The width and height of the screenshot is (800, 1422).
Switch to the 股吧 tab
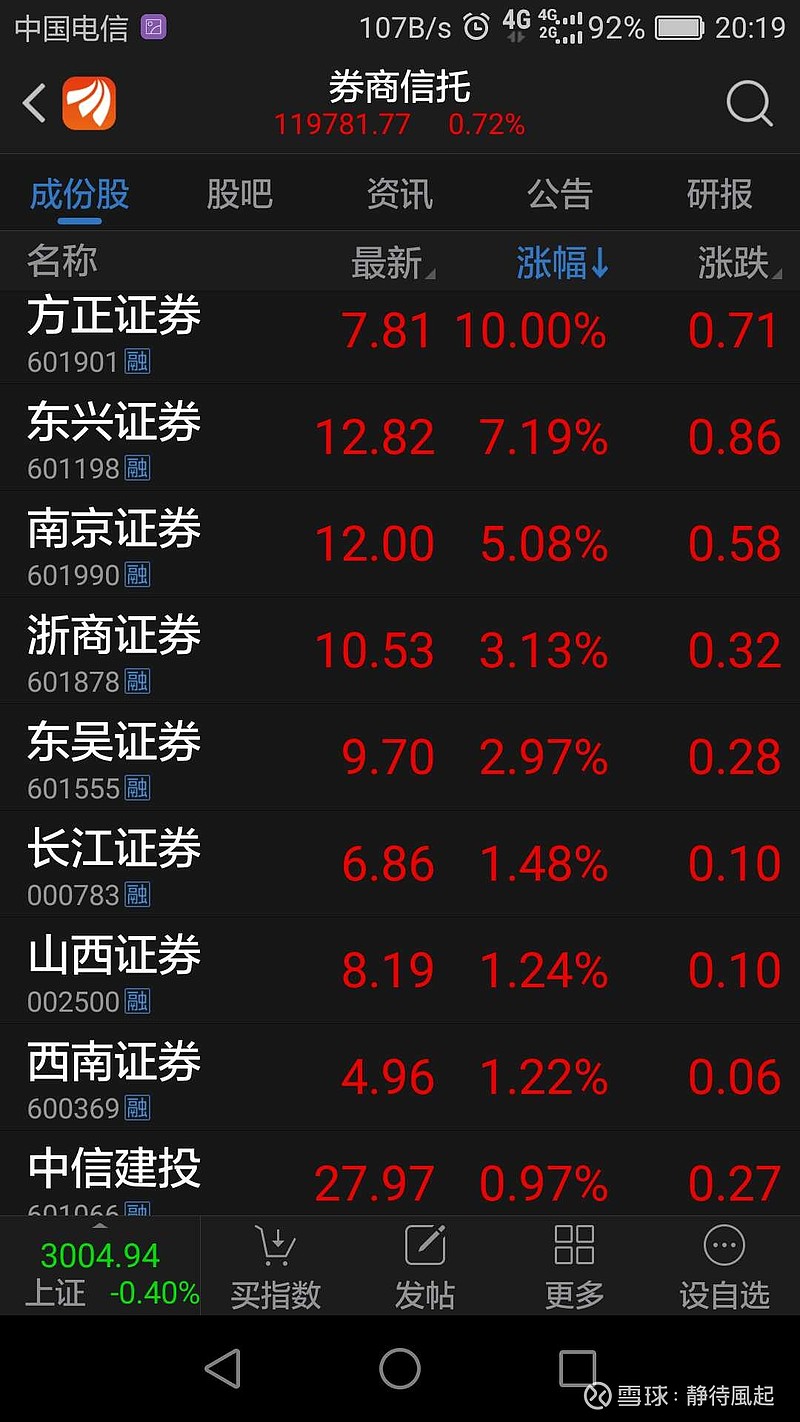[x=240, y=195]
